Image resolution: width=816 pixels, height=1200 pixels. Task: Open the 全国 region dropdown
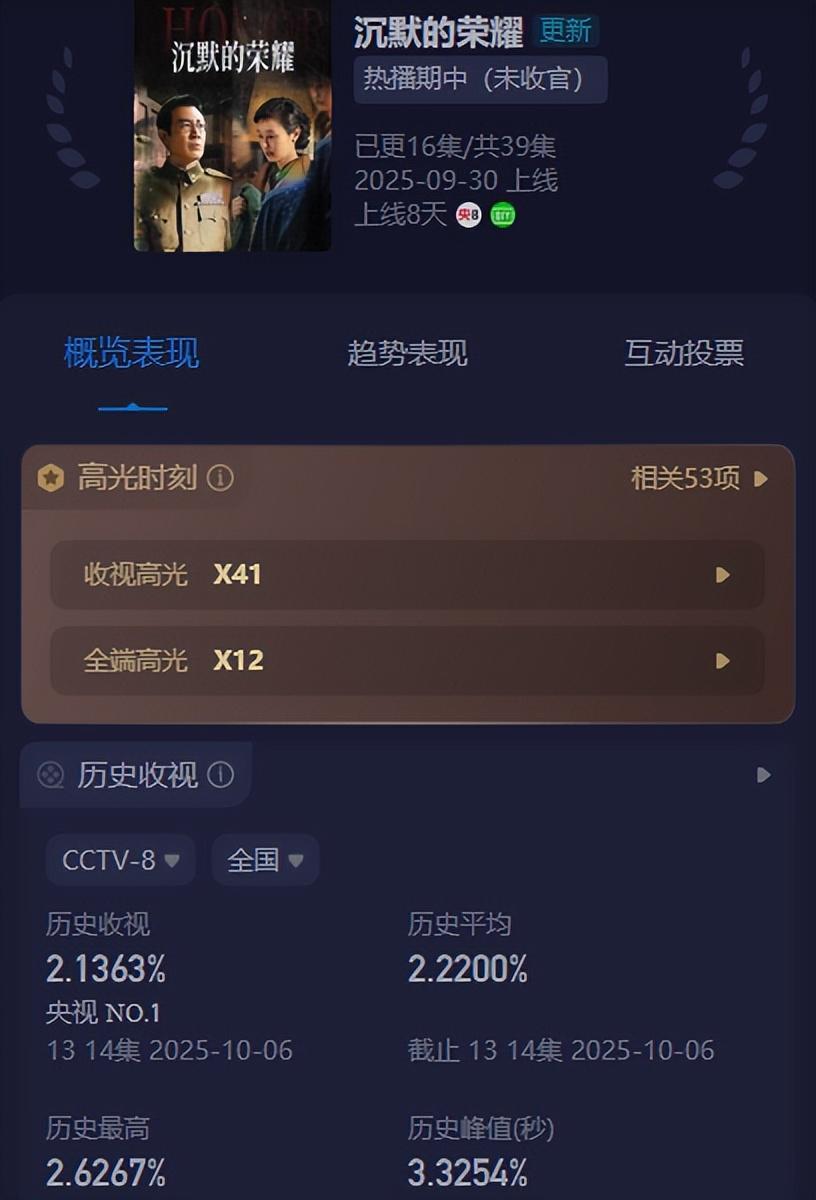pyautogui.click(x=265, y=860)
